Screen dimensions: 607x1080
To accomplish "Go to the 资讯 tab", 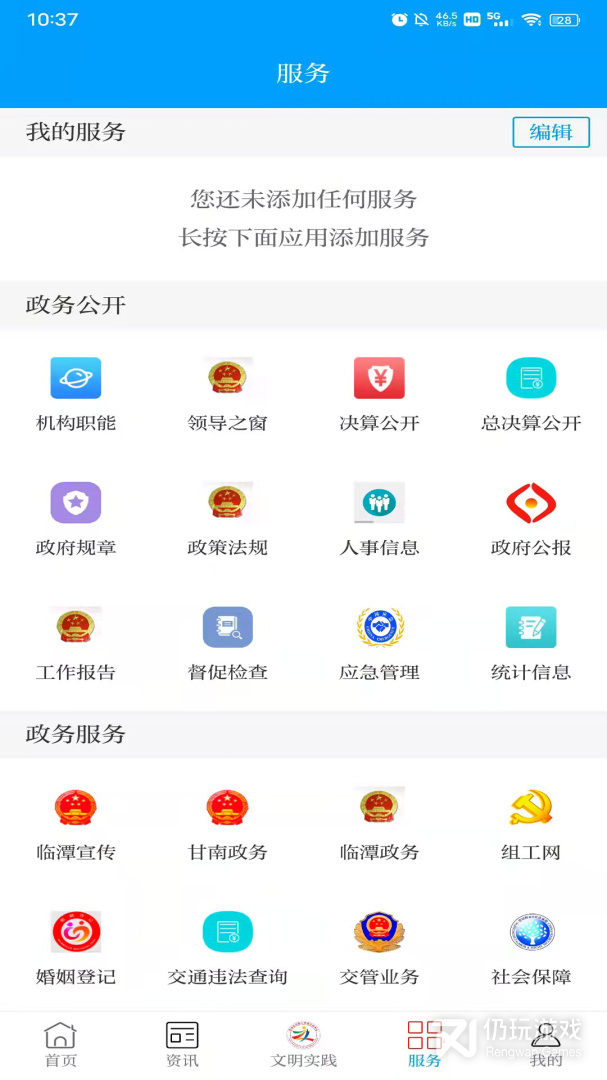I will pyautogui.click(x=182, y=1045).
